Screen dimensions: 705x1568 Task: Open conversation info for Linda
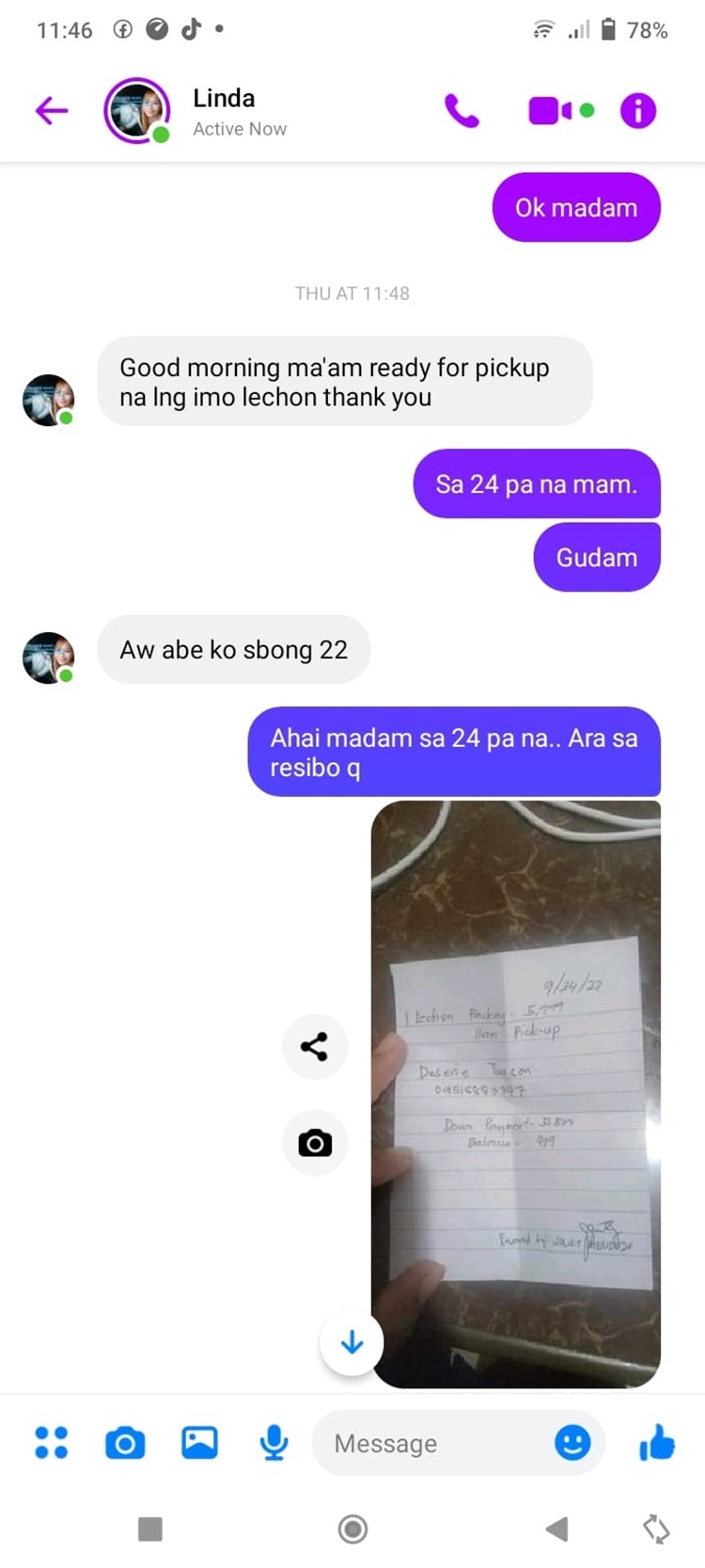pyautogui.click(x=638, y=111)
